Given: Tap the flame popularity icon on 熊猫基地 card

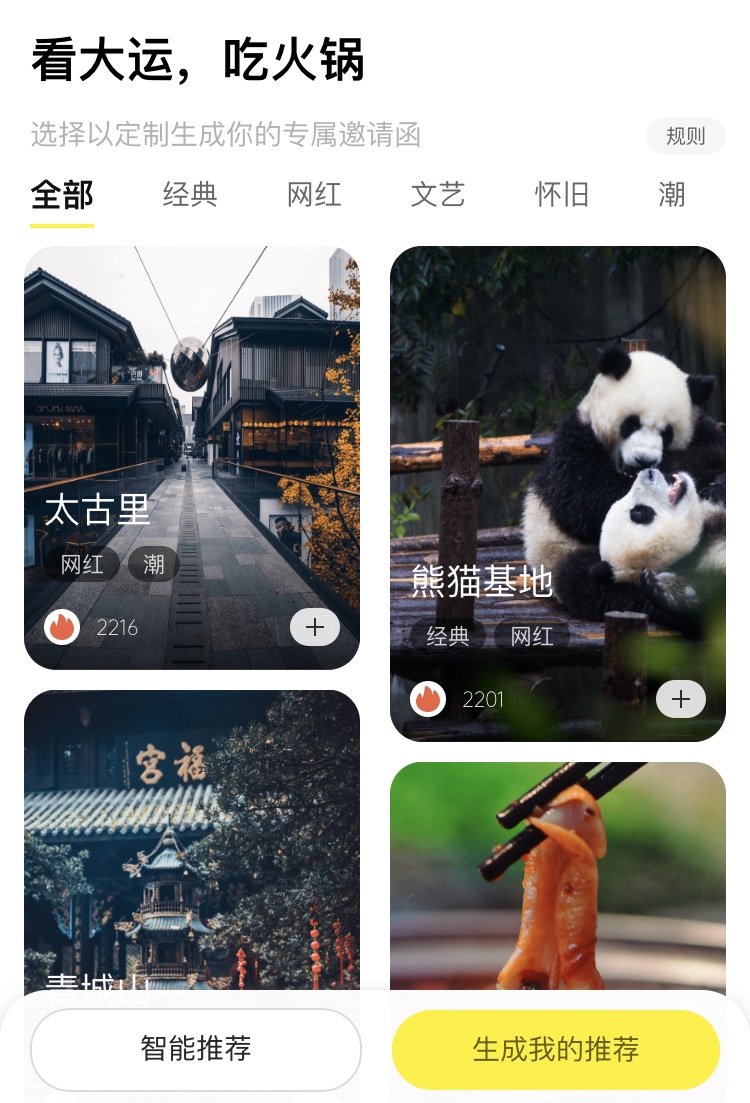Looking at the screenshot, I should [428, 699].
